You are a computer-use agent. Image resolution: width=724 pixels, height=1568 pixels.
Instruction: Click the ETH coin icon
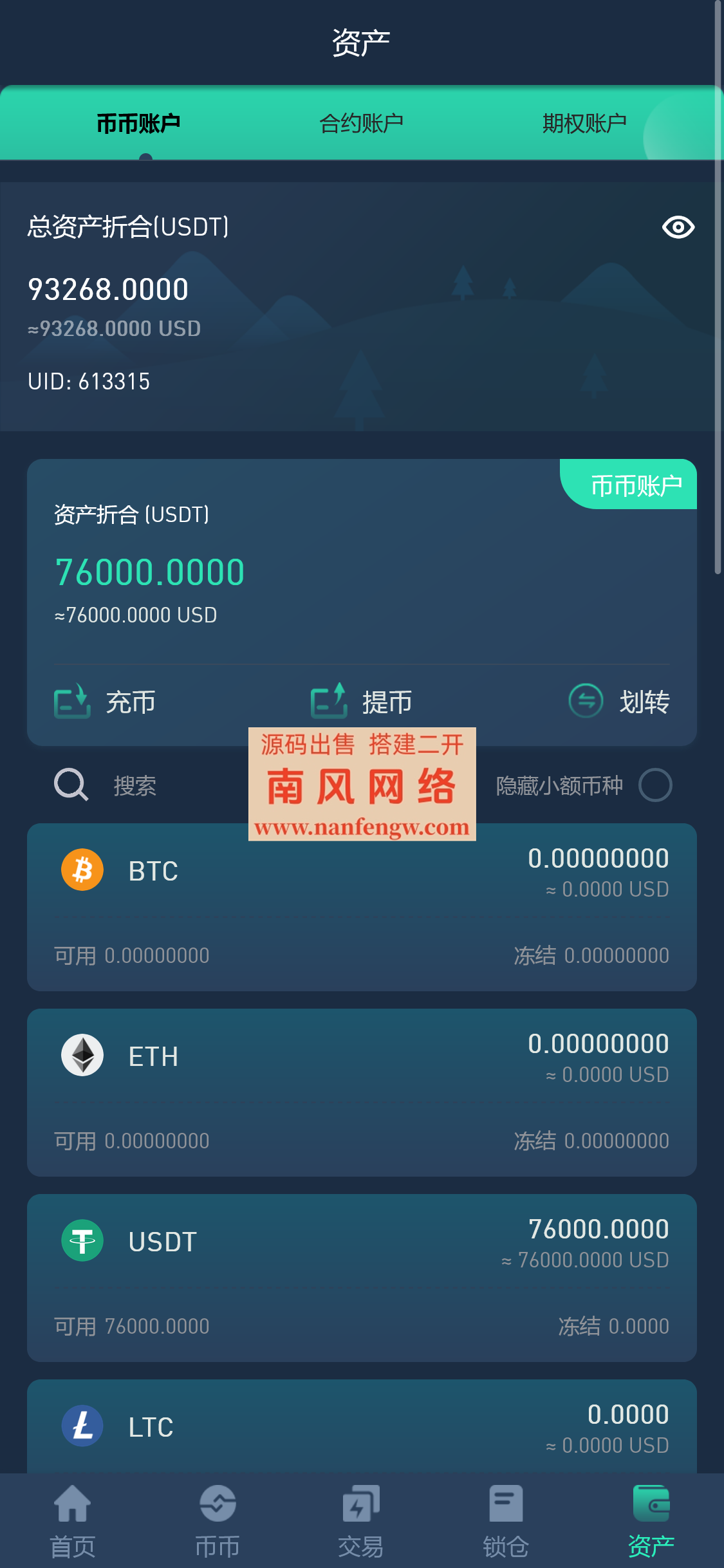point(82,1055)
